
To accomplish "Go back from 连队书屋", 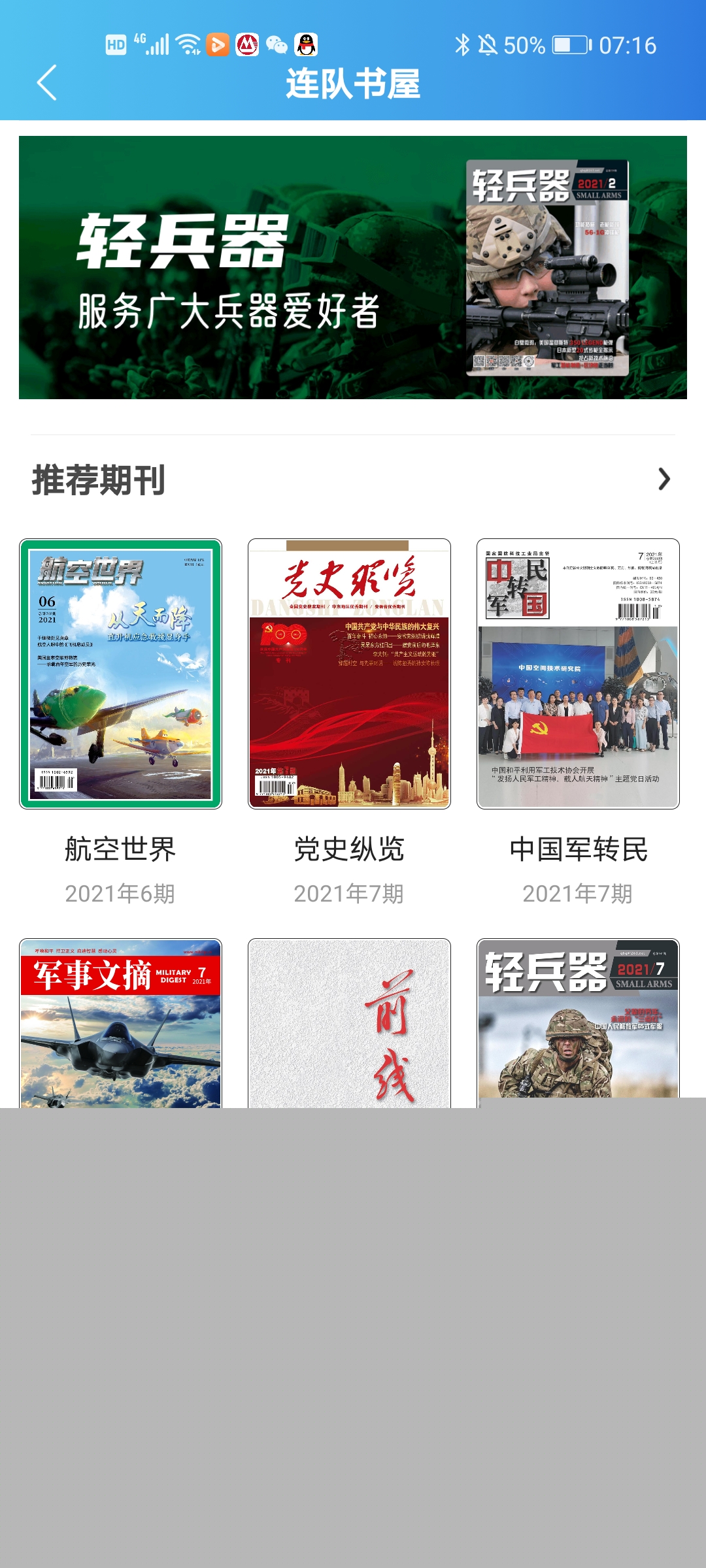I will tap(47, 83).
